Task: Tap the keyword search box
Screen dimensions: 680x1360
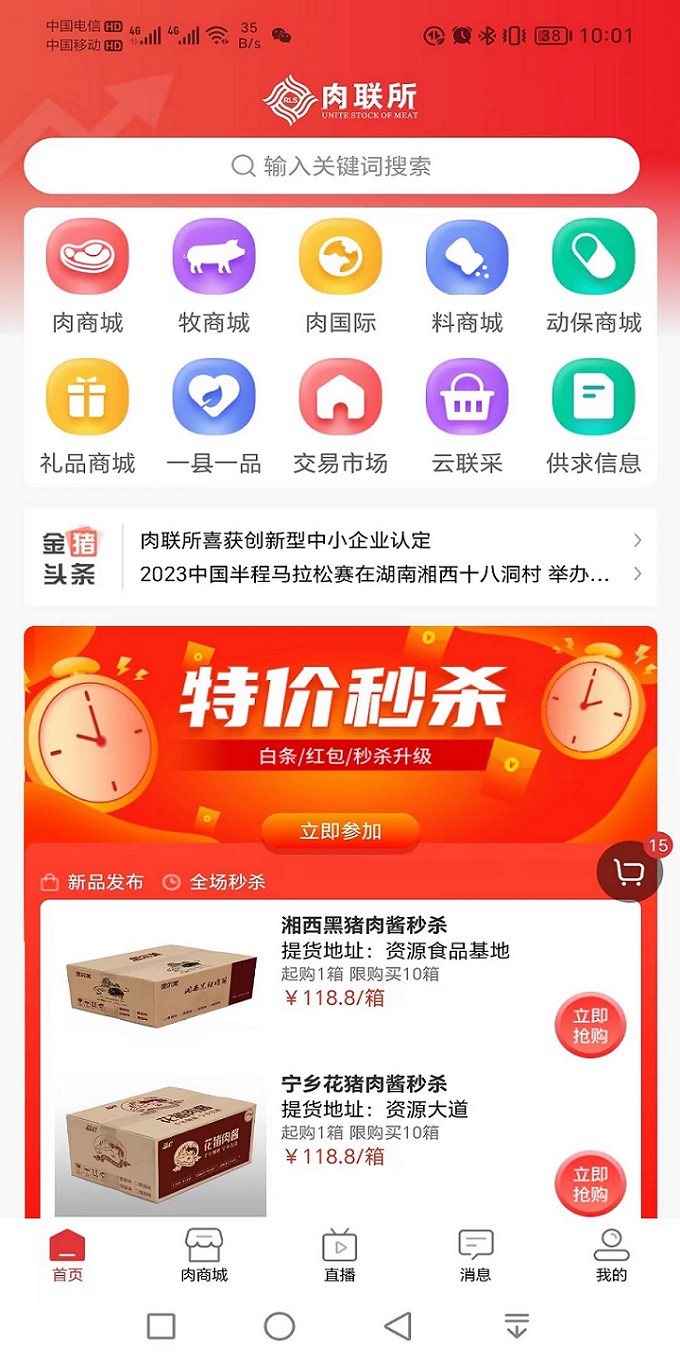Action: tap(332, 166)
